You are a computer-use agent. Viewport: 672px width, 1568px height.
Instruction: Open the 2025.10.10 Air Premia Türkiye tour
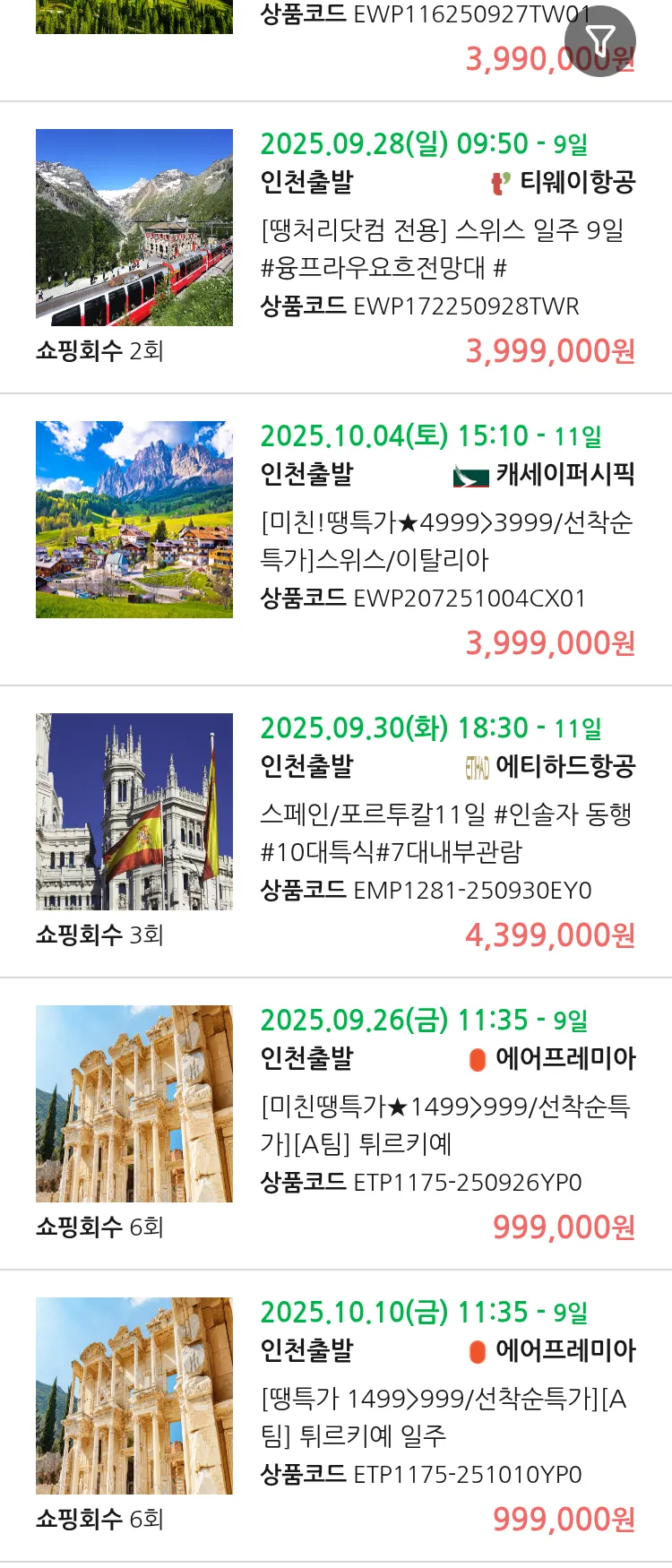(x=446, y=1417)
